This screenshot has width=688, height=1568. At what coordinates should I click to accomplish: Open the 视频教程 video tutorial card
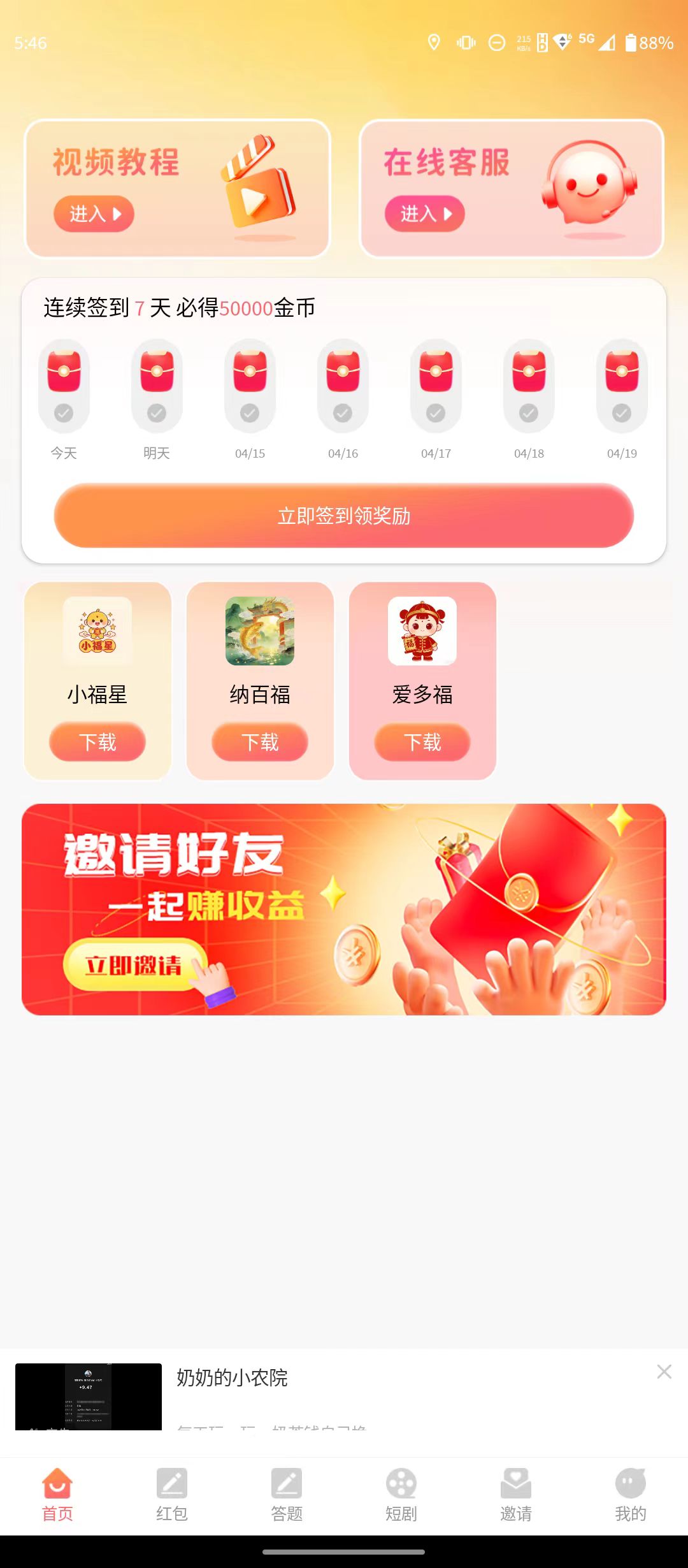click(177, 189)
